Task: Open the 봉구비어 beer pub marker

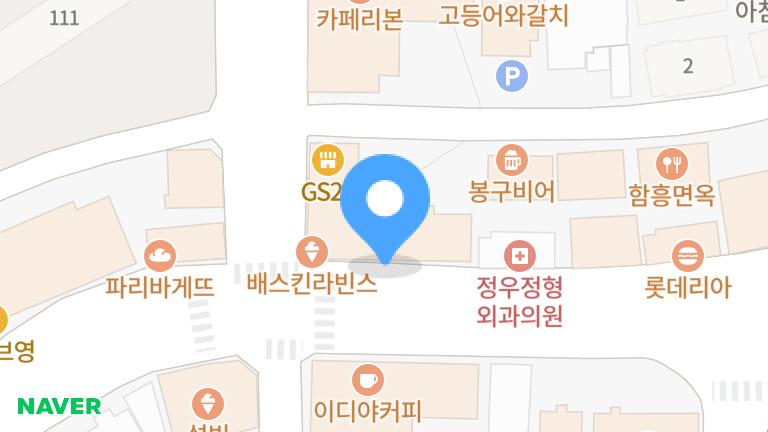Action: [x=511, y=160]
